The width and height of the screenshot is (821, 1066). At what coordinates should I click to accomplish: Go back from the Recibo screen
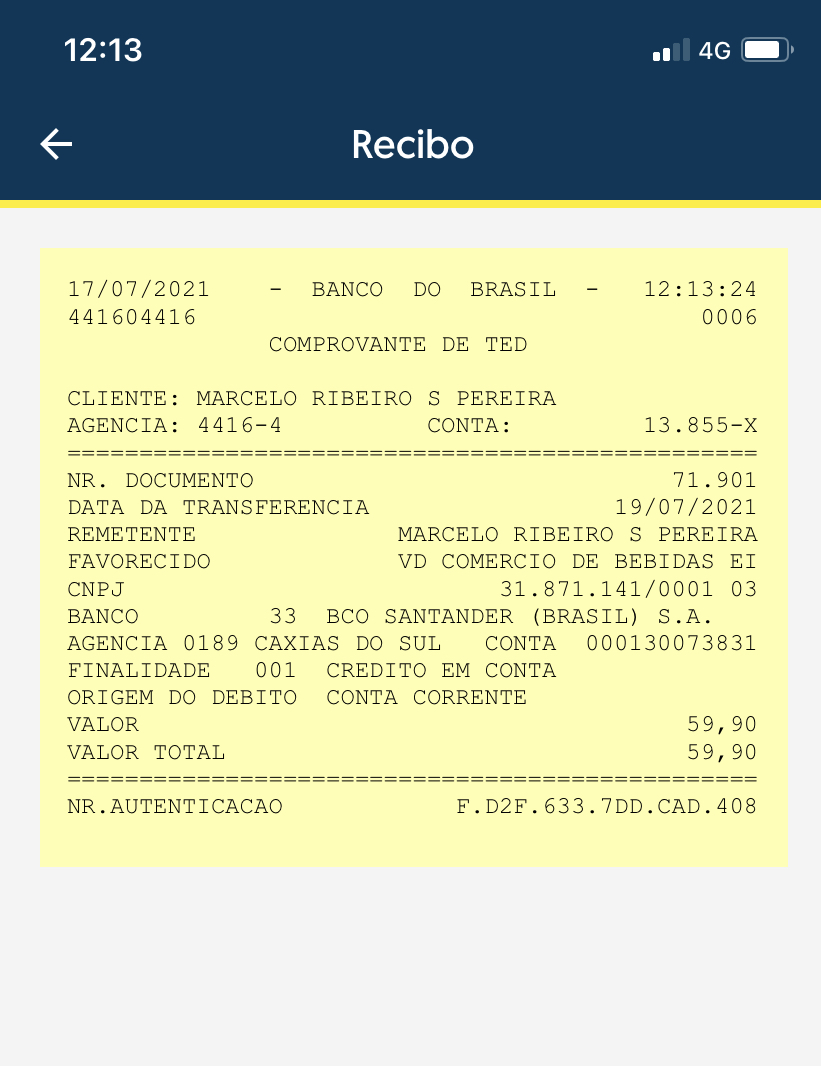point(56,145)
